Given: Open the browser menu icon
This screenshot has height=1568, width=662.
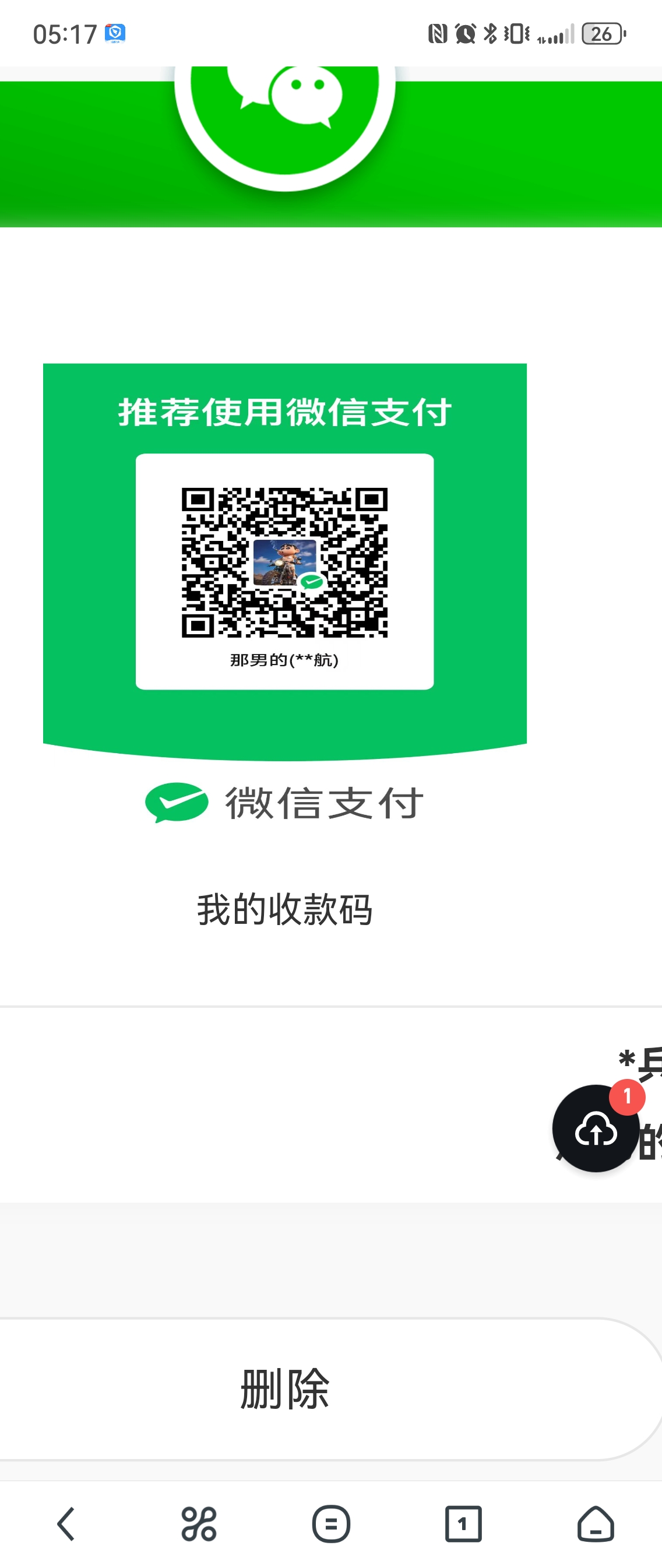Looking at the screenshot, I should tap(331, 1524).
